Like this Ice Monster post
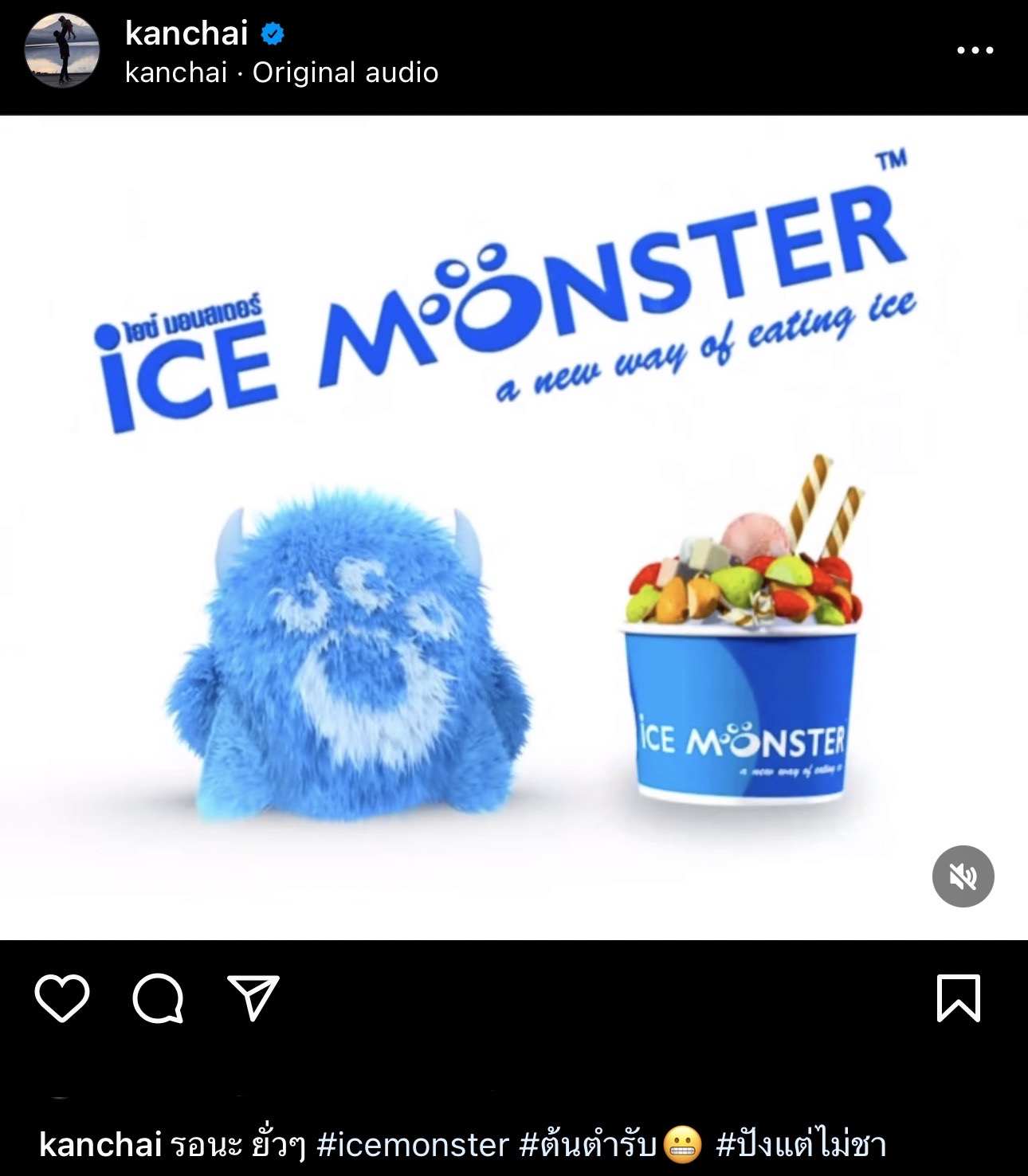Image resolution: width=1028 pixels, height=1176 pixels. coord(62,998)
